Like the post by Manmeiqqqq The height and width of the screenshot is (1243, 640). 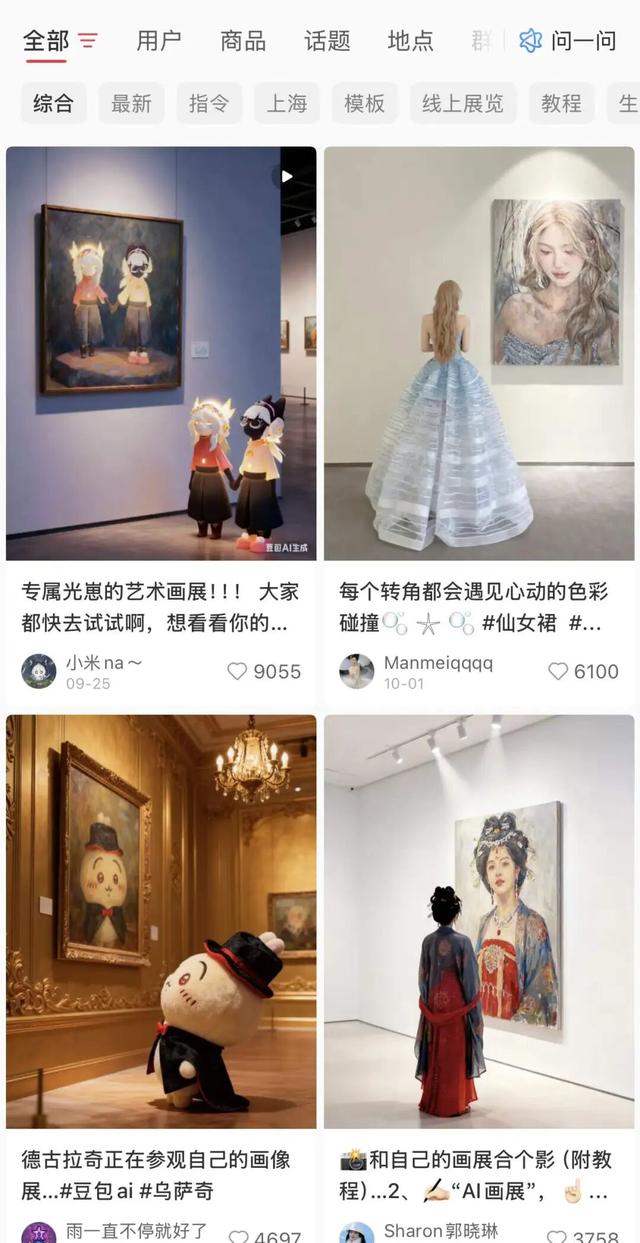[x=558, y=671]
